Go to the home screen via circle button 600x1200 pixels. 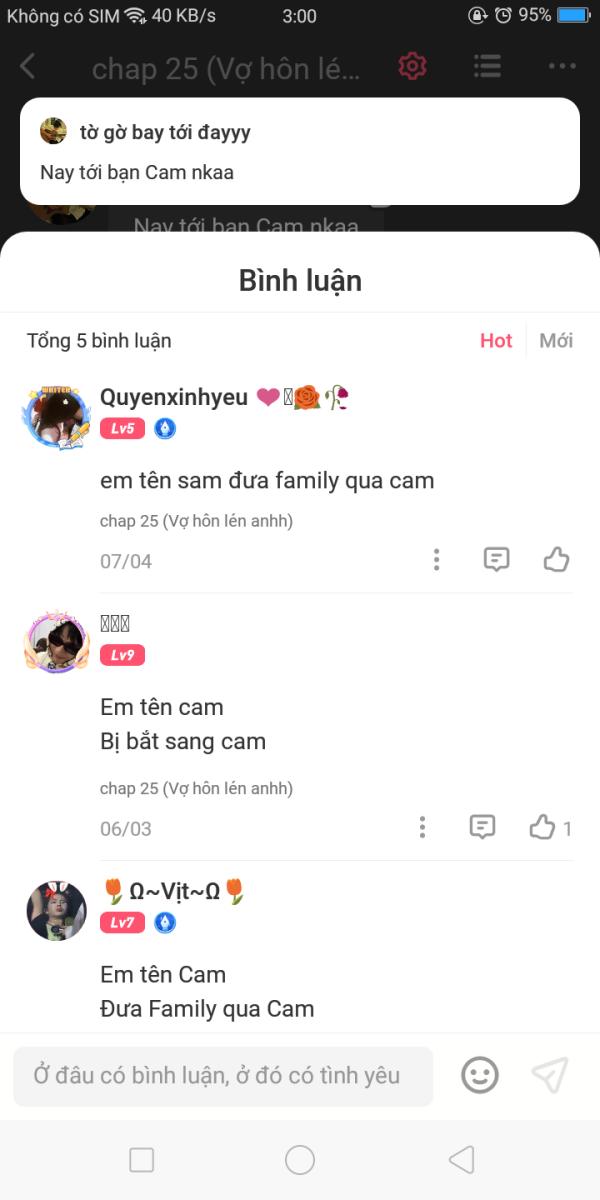click(x=300, y=1160)
